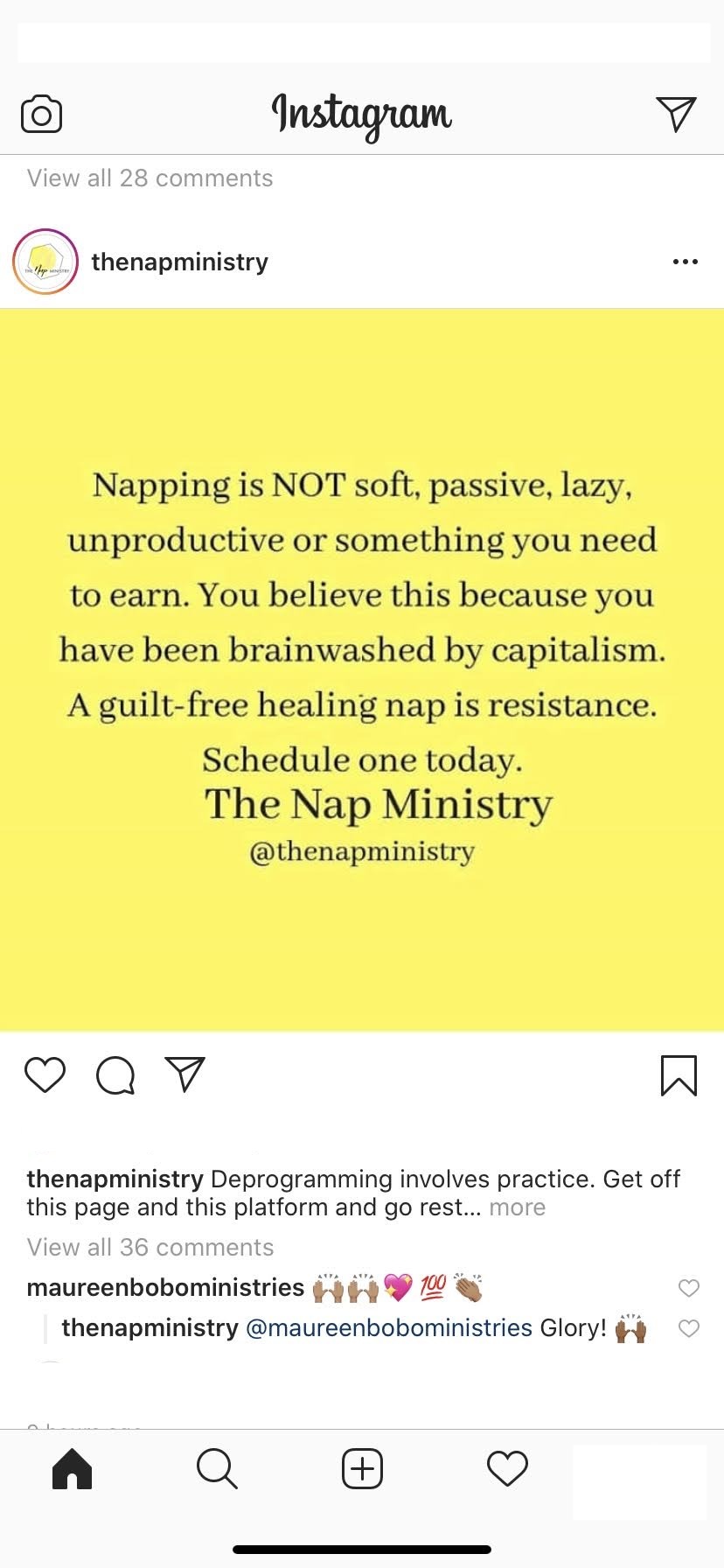Viewport: 724px width, 1568px height.
Task: View all 28 comments
Action: pyautogui.click(x=150, y=178)
